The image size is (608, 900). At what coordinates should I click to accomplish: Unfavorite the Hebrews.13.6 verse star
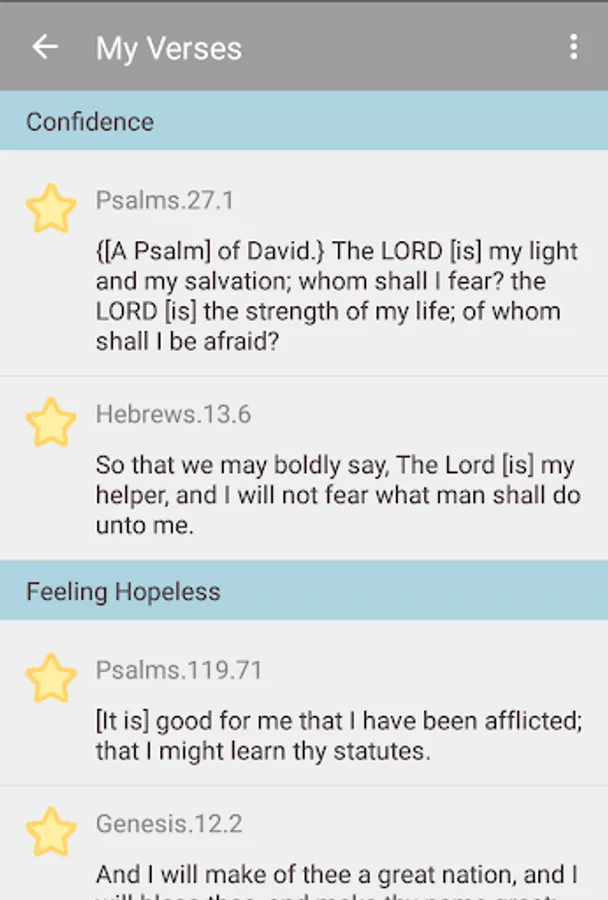tap(50, 422)
